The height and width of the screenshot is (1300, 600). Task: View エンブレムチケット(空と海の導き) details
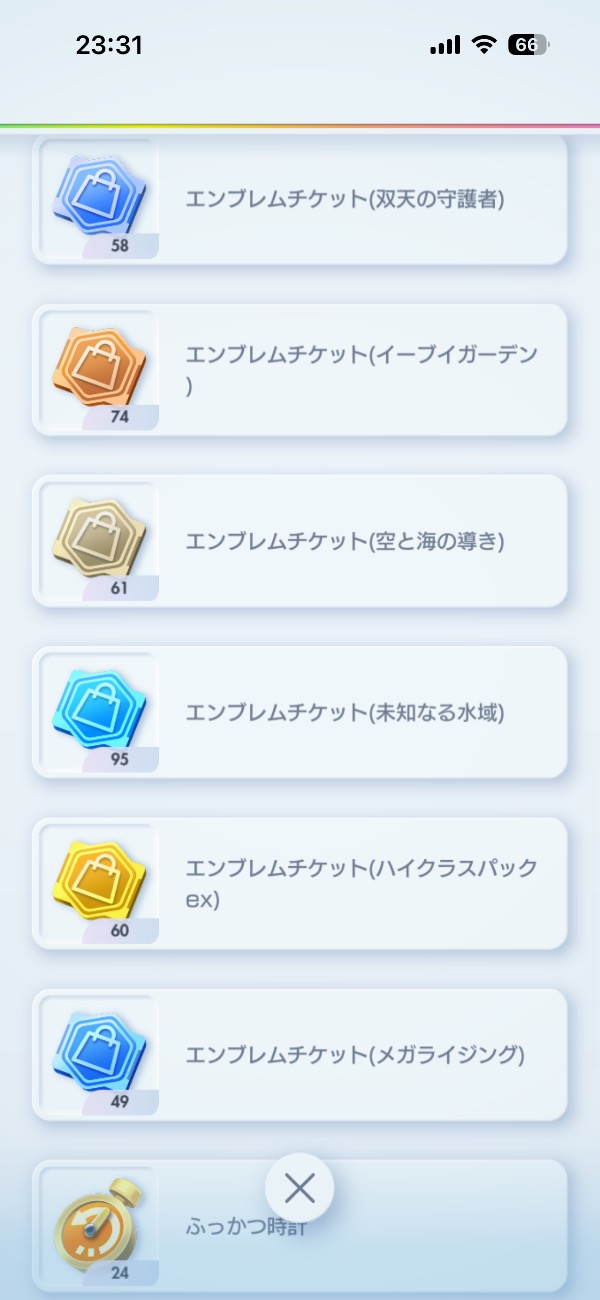[300, 541]
